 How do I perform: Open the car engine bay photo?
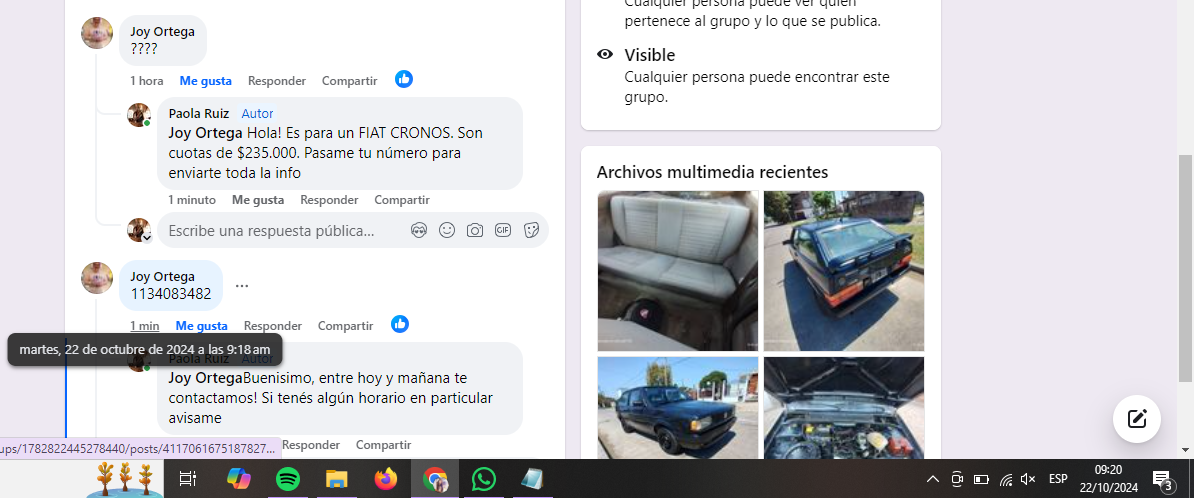843,407
